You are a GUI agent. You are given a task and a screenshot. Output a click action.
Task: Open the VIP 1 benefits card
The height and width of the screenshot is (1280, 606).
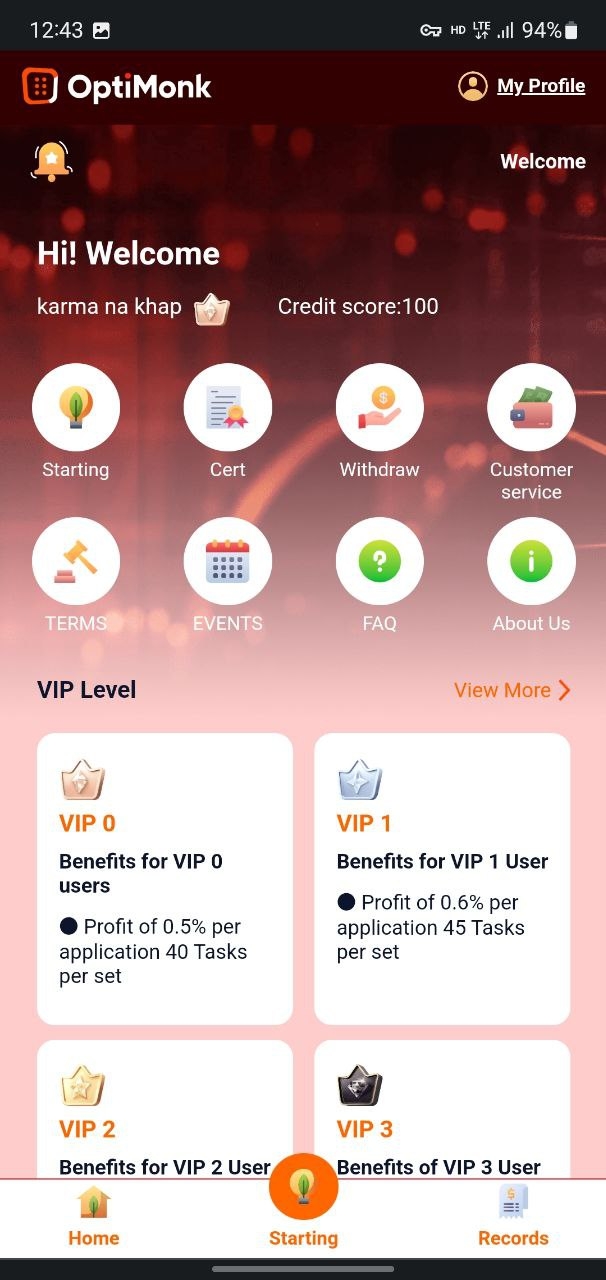point(442,878)
